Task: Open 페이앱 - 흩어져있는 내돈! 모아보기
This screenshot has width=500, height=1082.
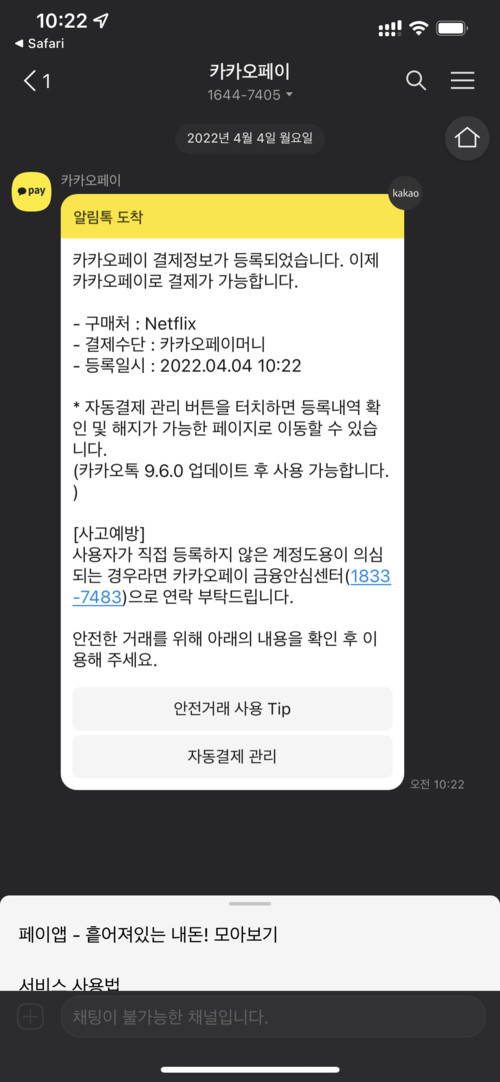Action: coord(148,935)
